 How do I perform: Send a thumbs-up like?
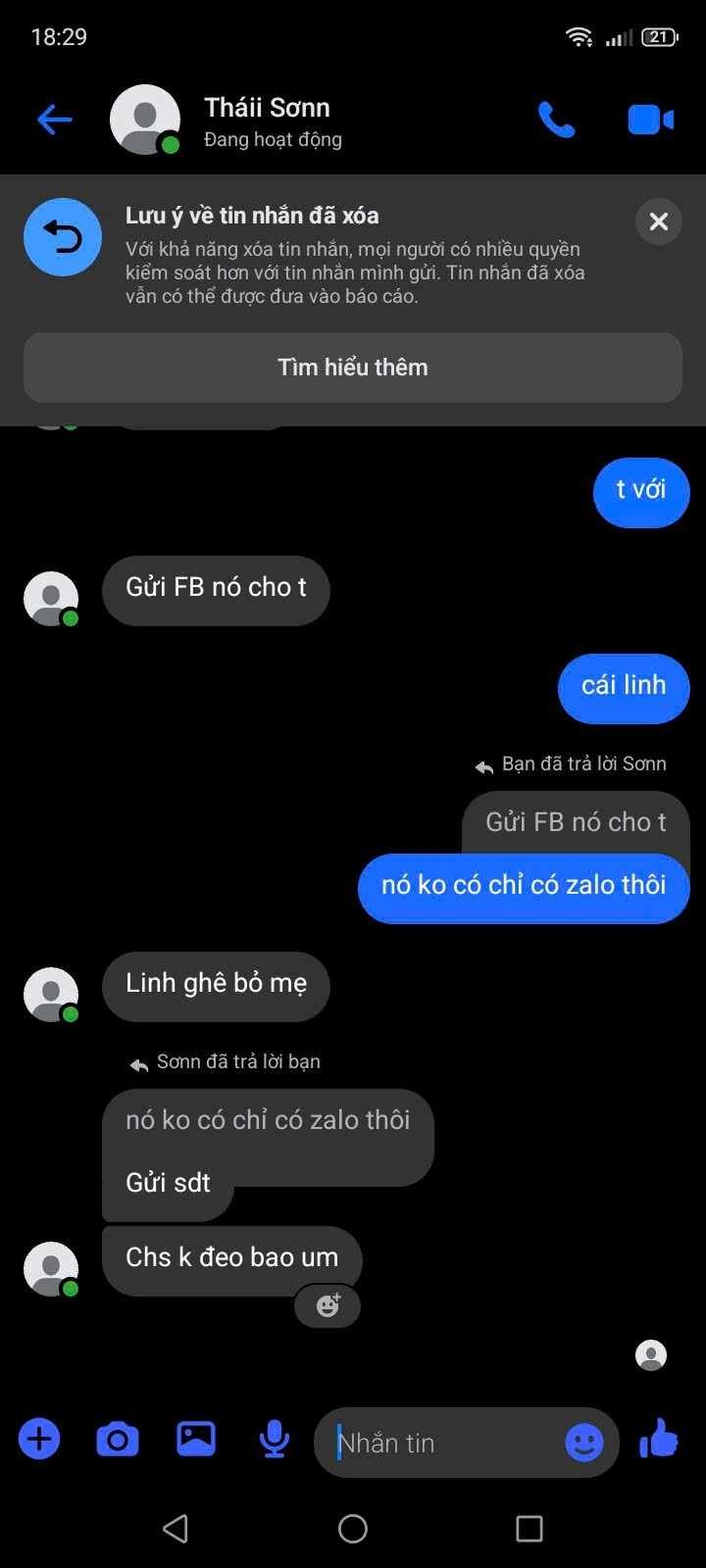tap(659, 1440)
